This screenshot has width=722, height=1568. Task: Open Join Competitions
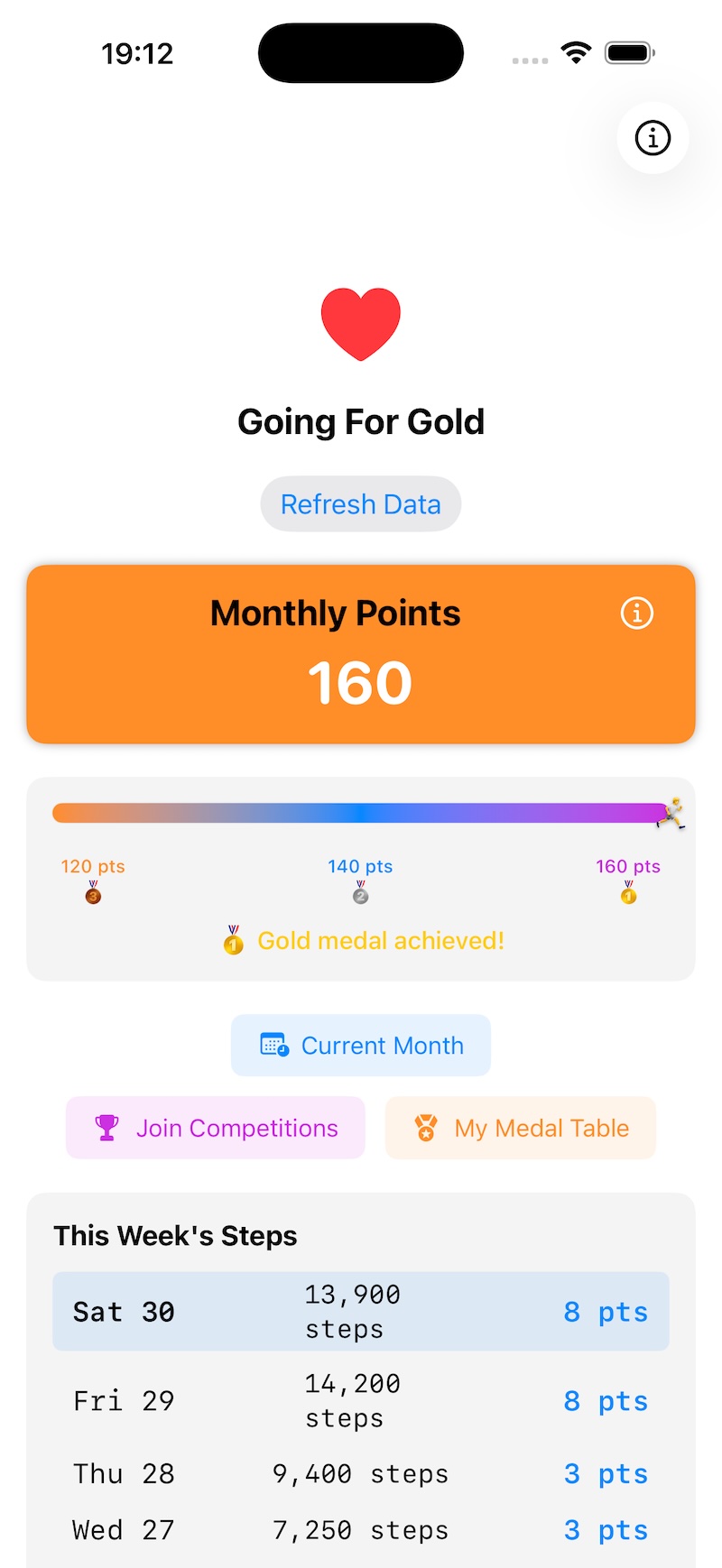point(215,1127)
